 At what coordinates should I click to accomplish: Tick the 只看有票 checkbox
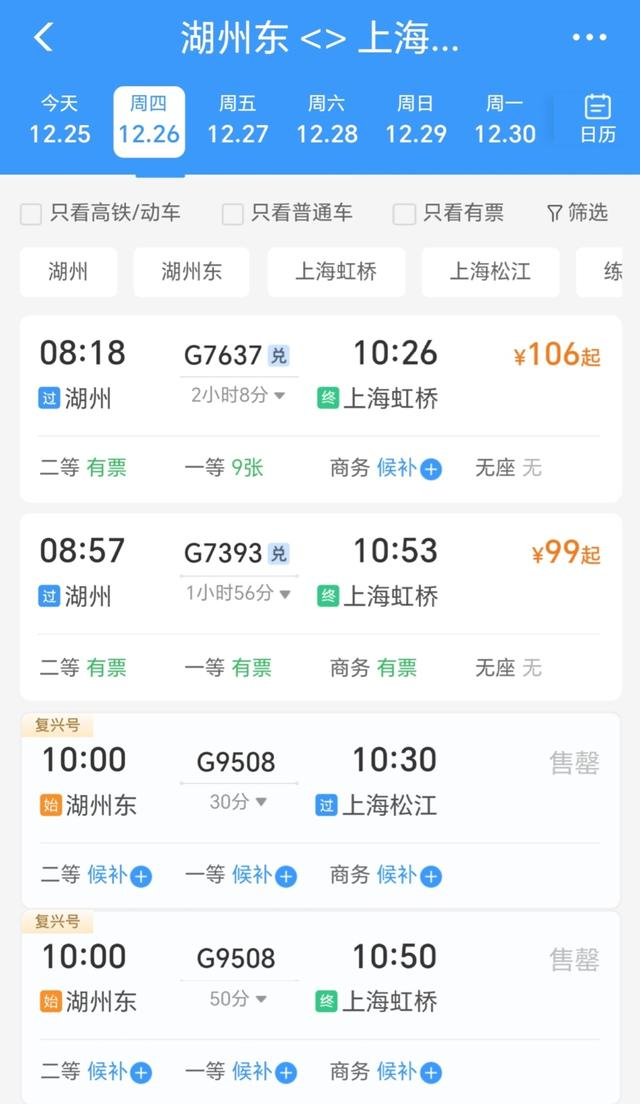tap(404, 213)
